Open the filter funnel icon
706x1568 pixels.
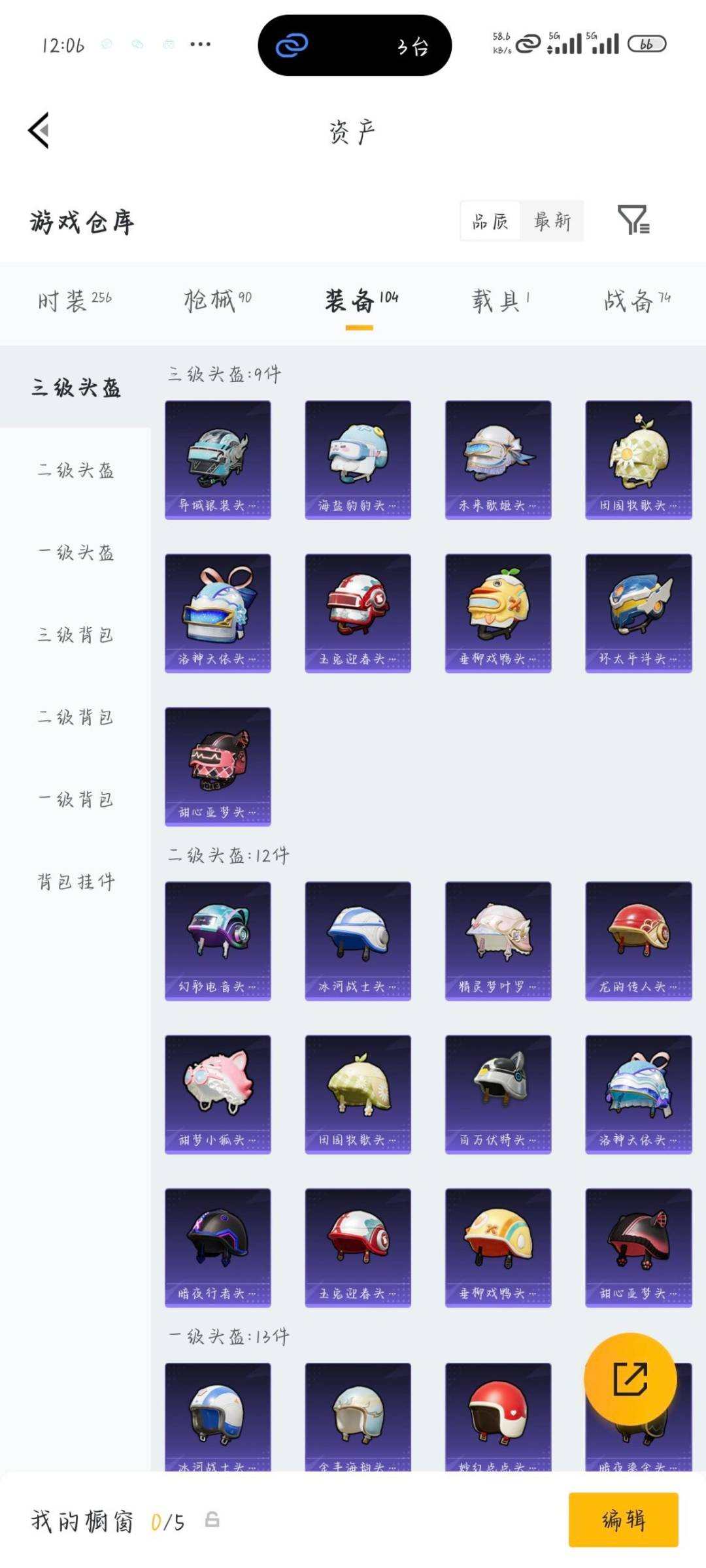click(633, 220)
